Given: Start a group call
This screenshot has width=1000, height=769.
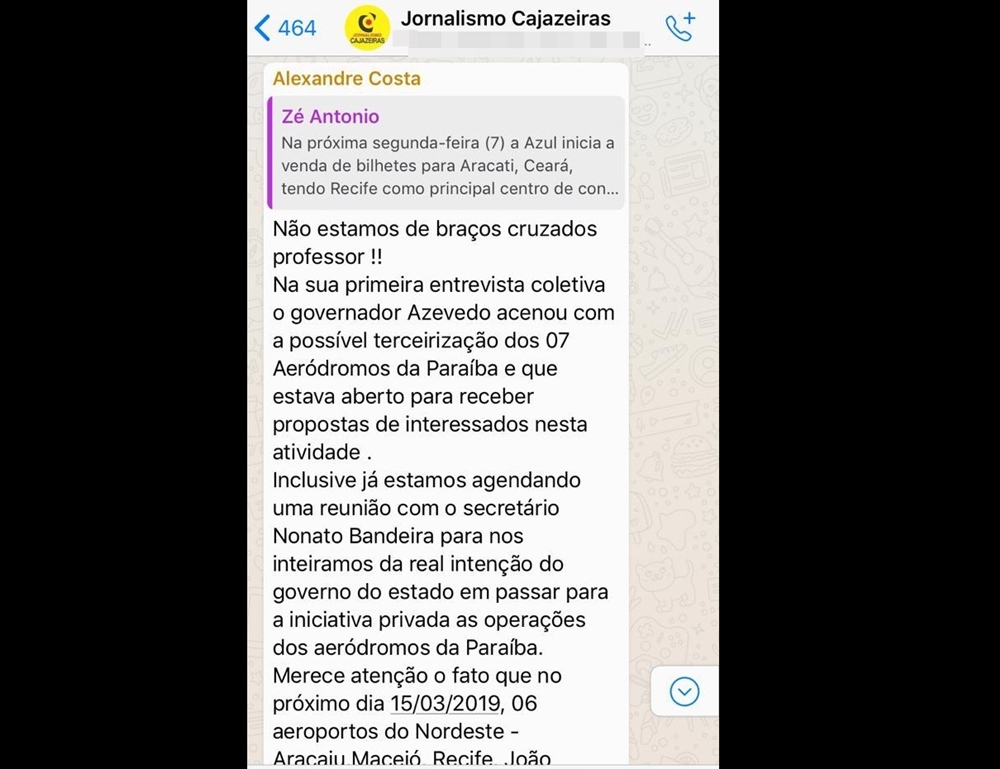Looking at the screenshot, I should pos(680,27).
